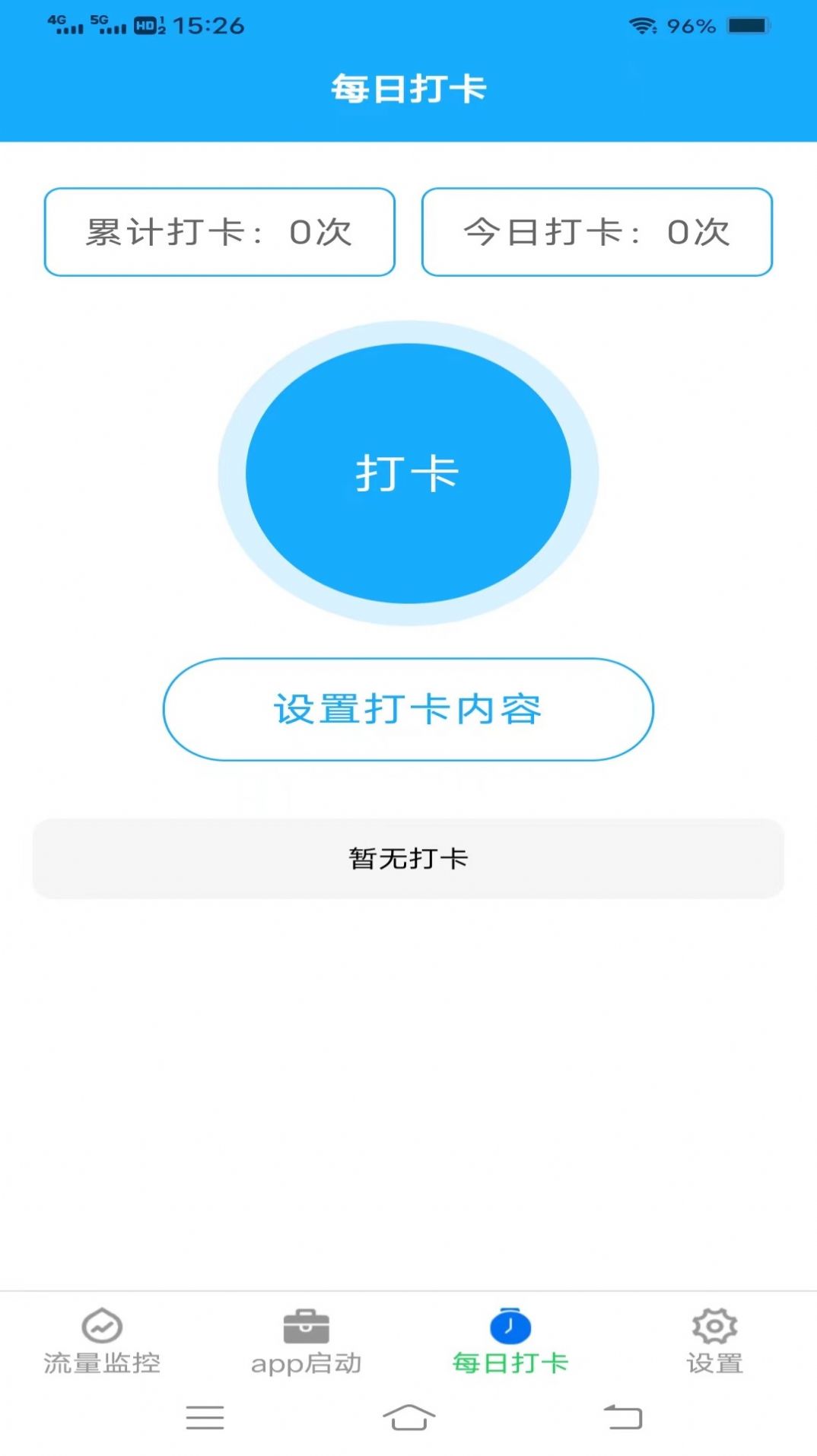Tap the Android back button
The height and width of the screenshot is (1456, 817).
click(622, 1418)
